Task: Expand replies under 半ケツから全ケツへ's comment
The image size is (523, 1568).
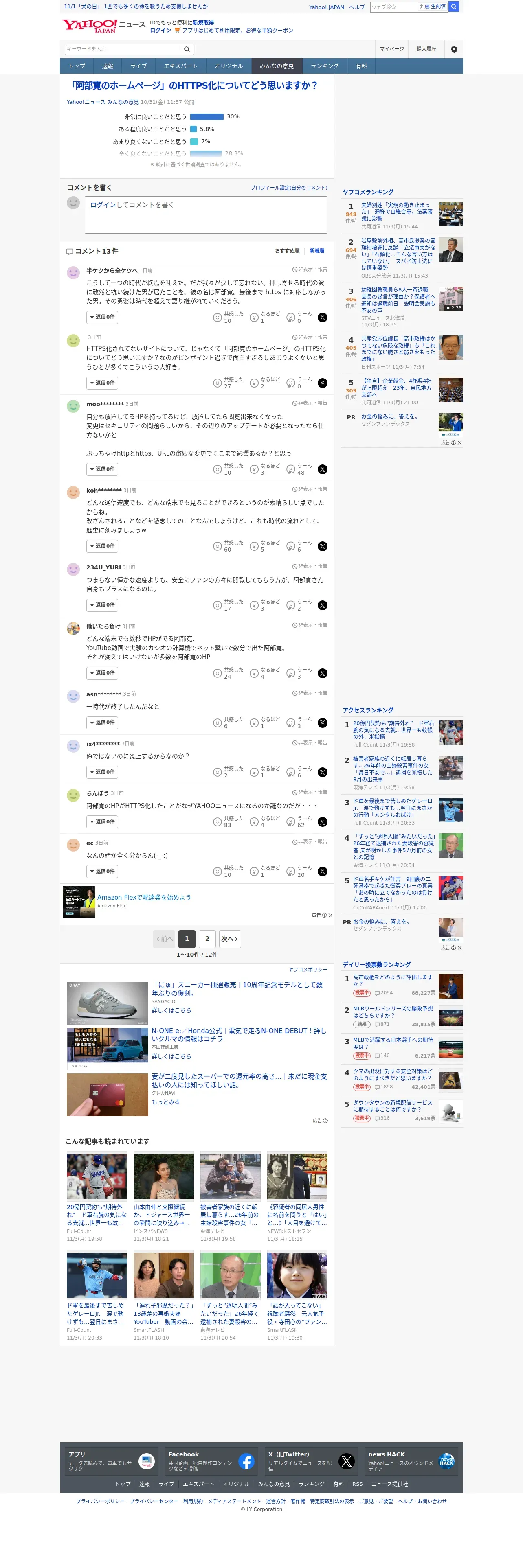Action: pos(102,317)
